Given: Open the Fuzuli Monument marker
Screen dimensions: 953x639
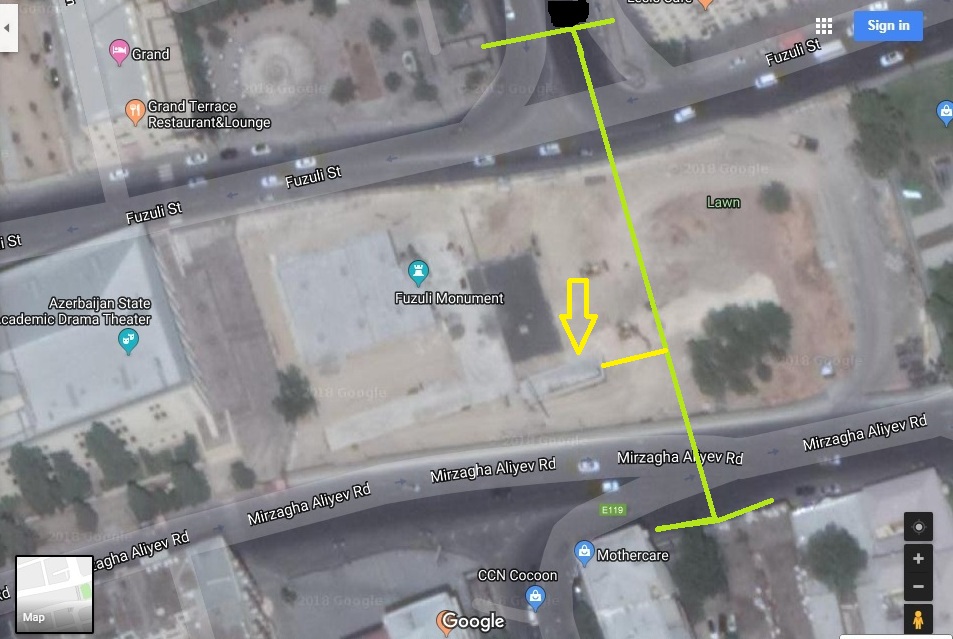Looking at the screenshot, I should click(x=418, y=271).
